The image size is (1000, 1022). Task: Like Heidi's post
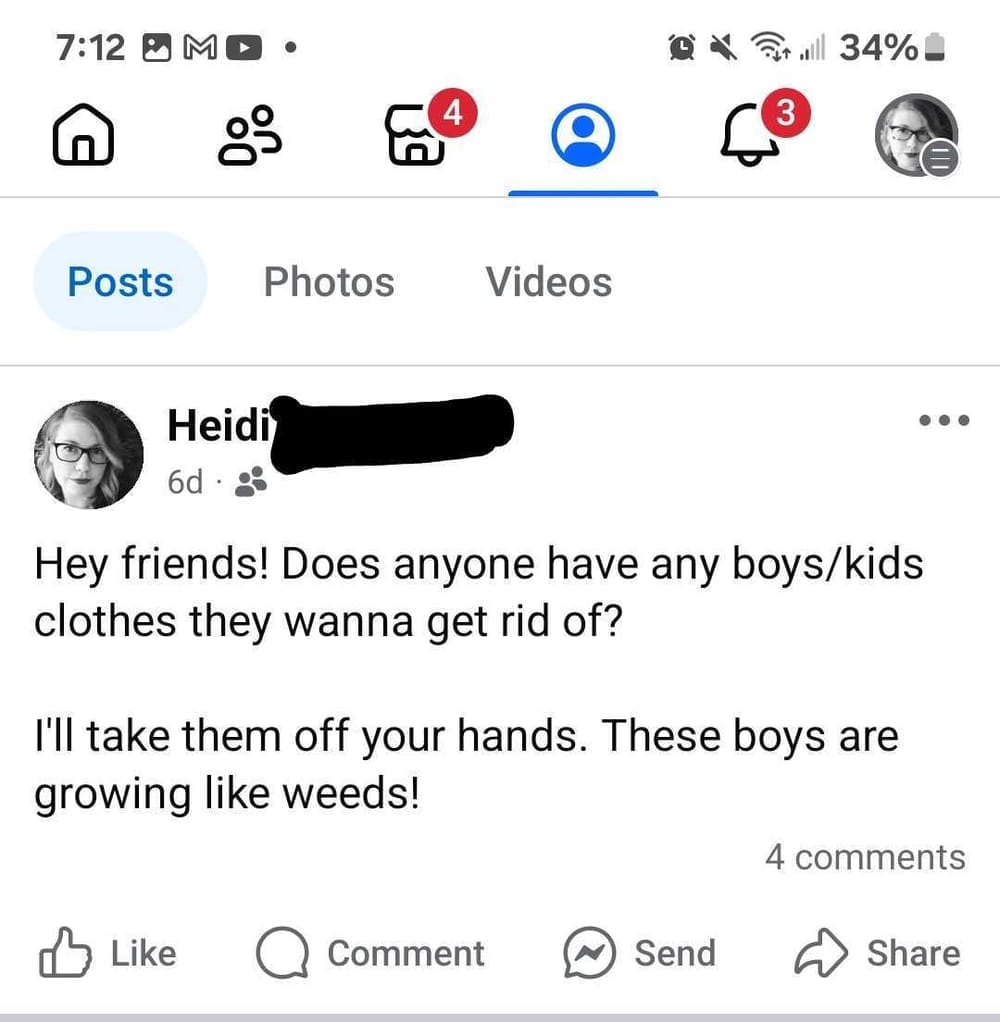click(x=108, y=953)
